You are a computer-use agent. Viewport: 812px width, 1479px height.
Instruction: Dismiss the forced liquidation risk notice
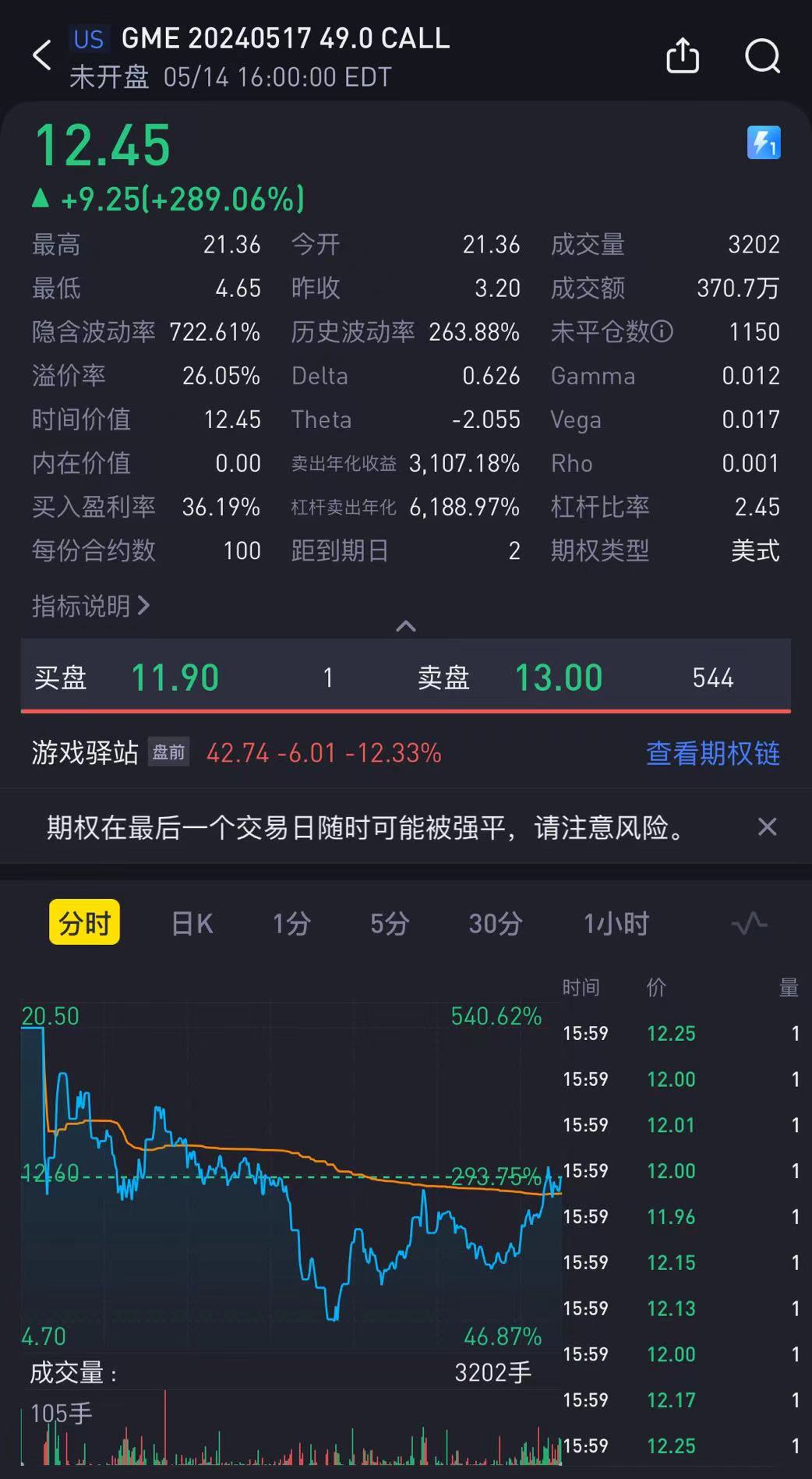click(767, 826)
